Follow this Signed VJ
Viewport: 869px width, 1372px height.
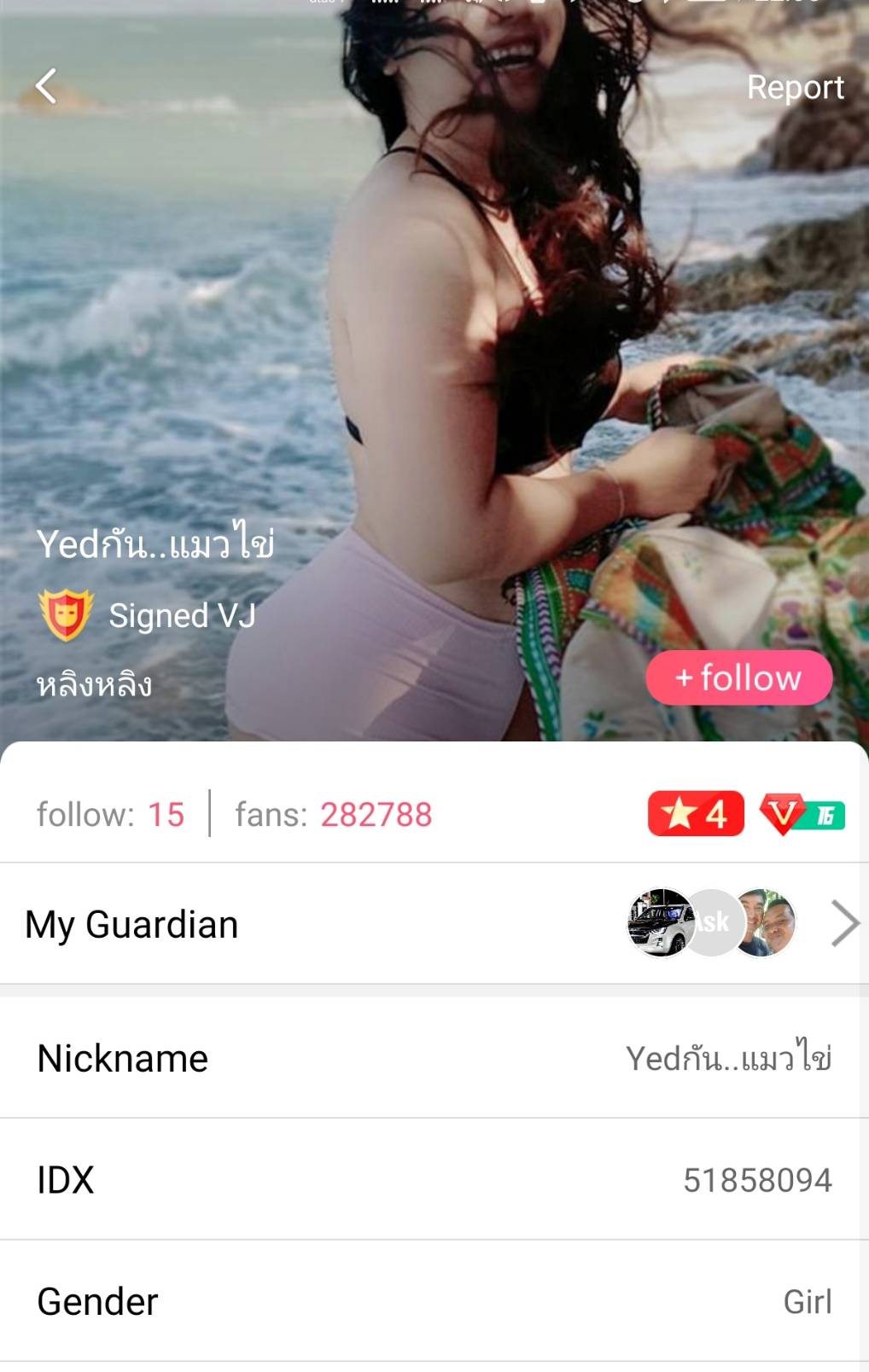(x=738, y=678)
